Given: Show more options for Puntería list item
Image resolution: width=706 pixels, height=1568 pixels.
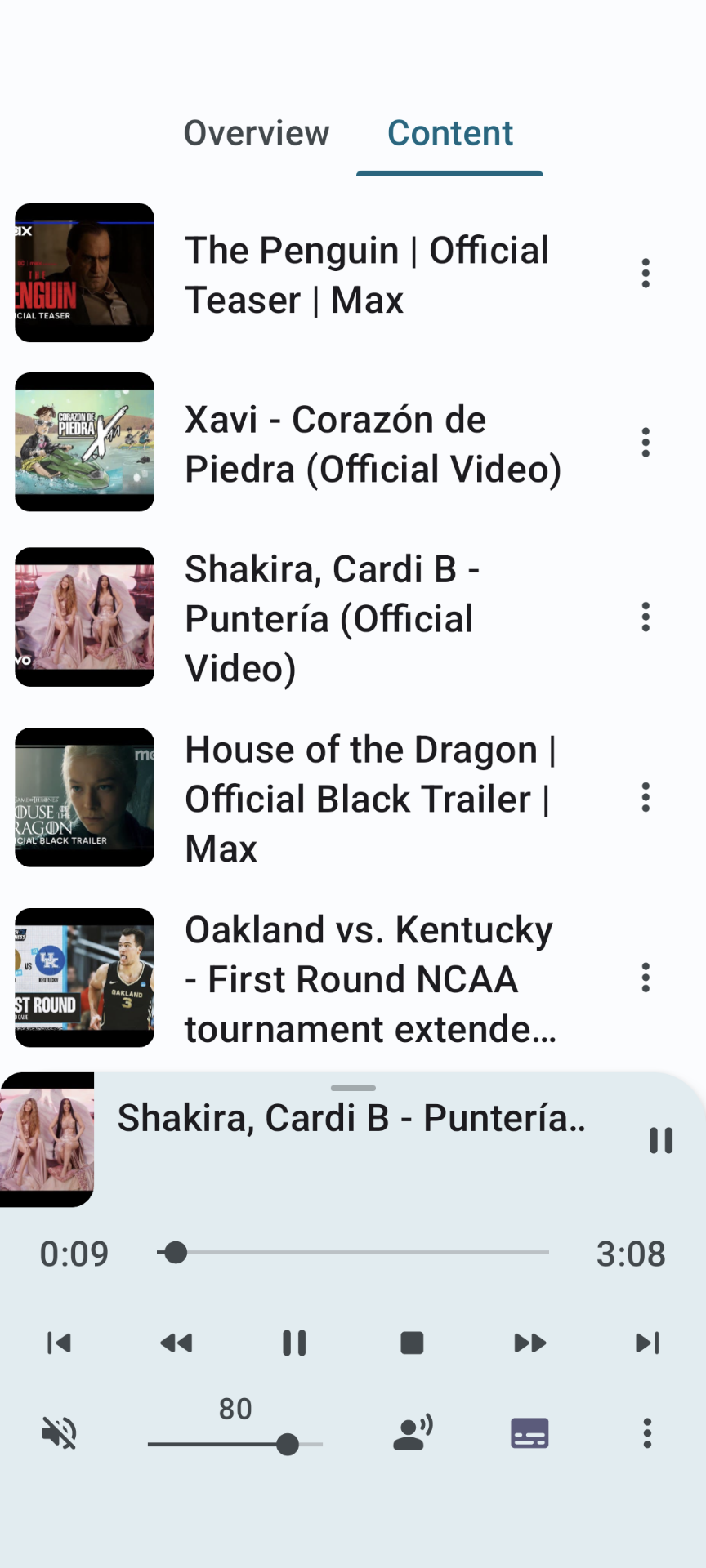Looking at the screenshot, I should coord(646,617).
